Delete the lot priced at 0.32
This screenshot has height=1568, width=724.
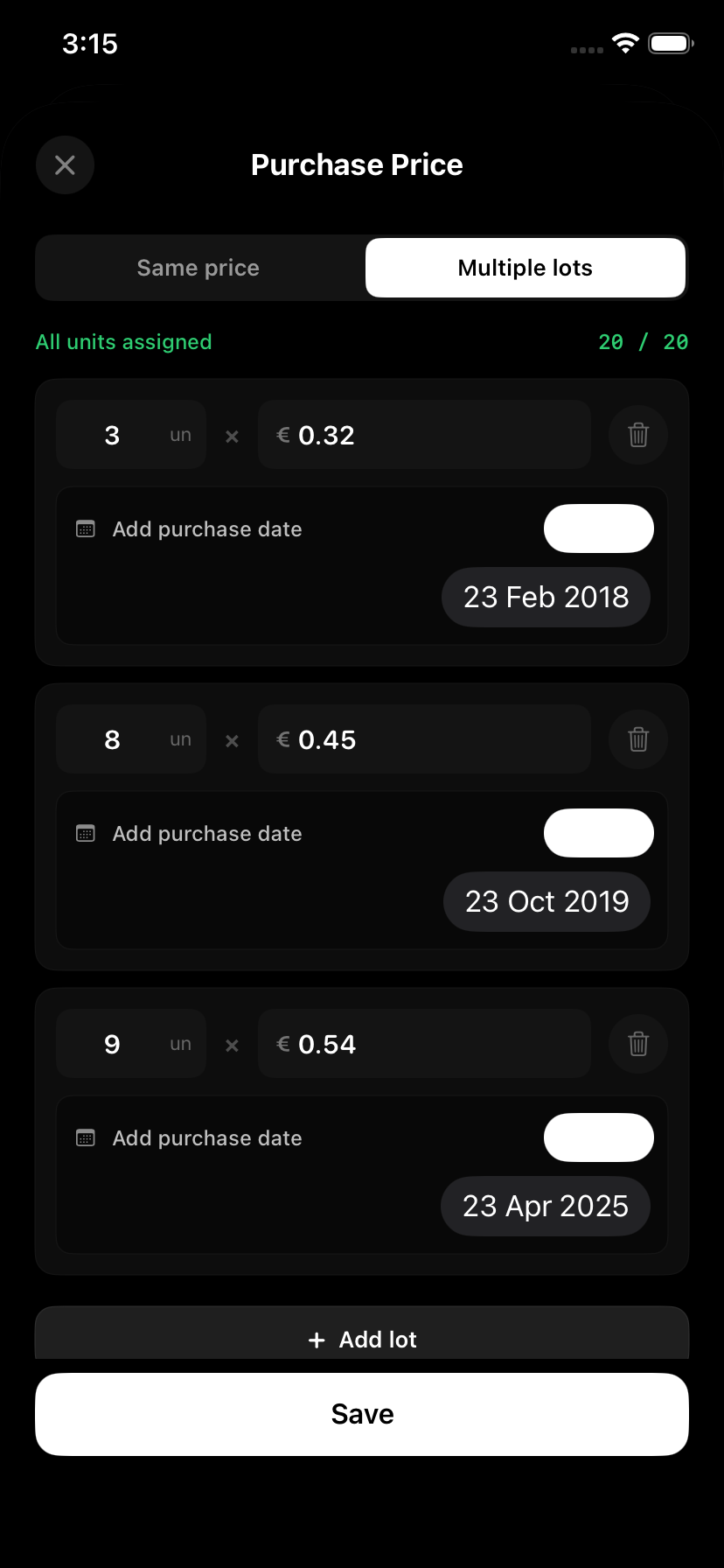tap(638, 435)
